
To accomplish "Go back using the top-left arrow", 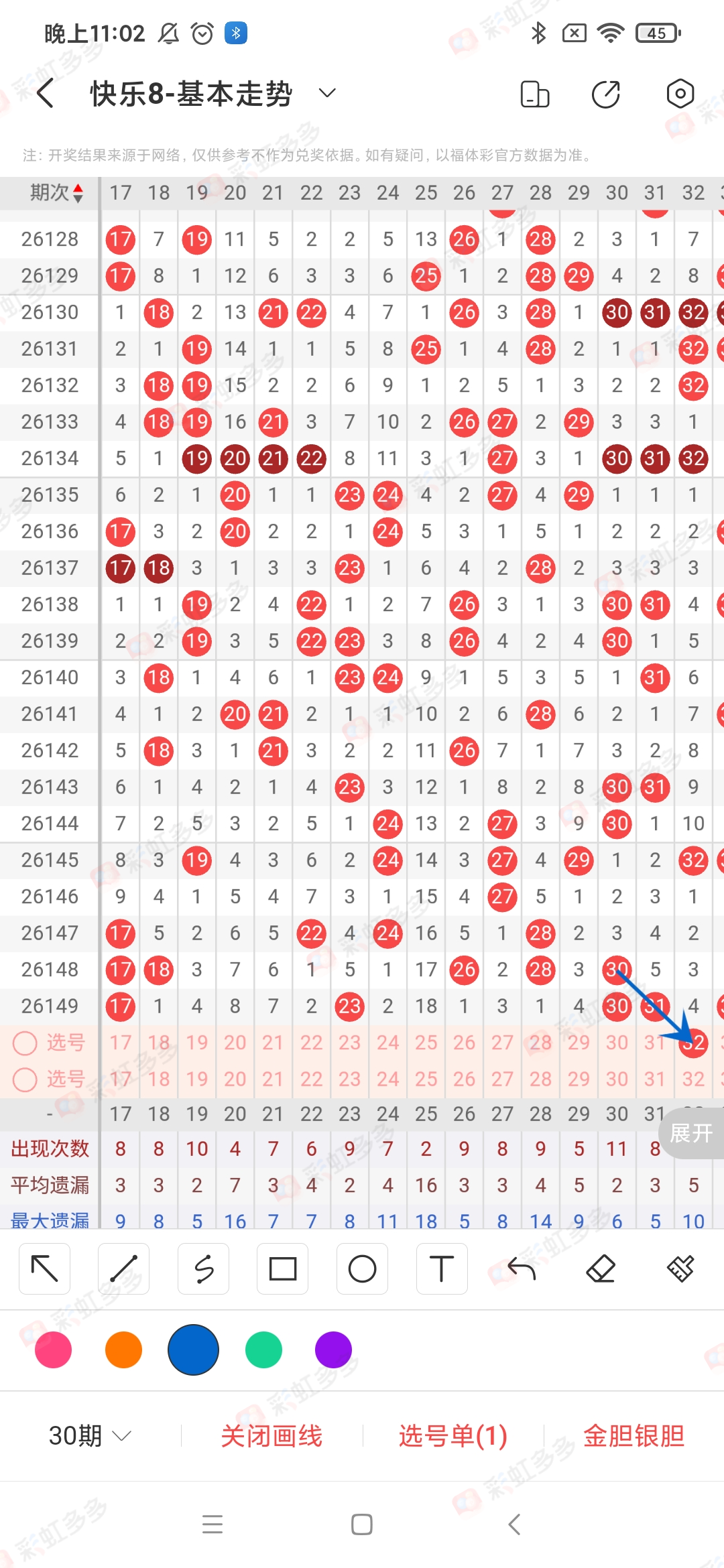I will point(45,93).
